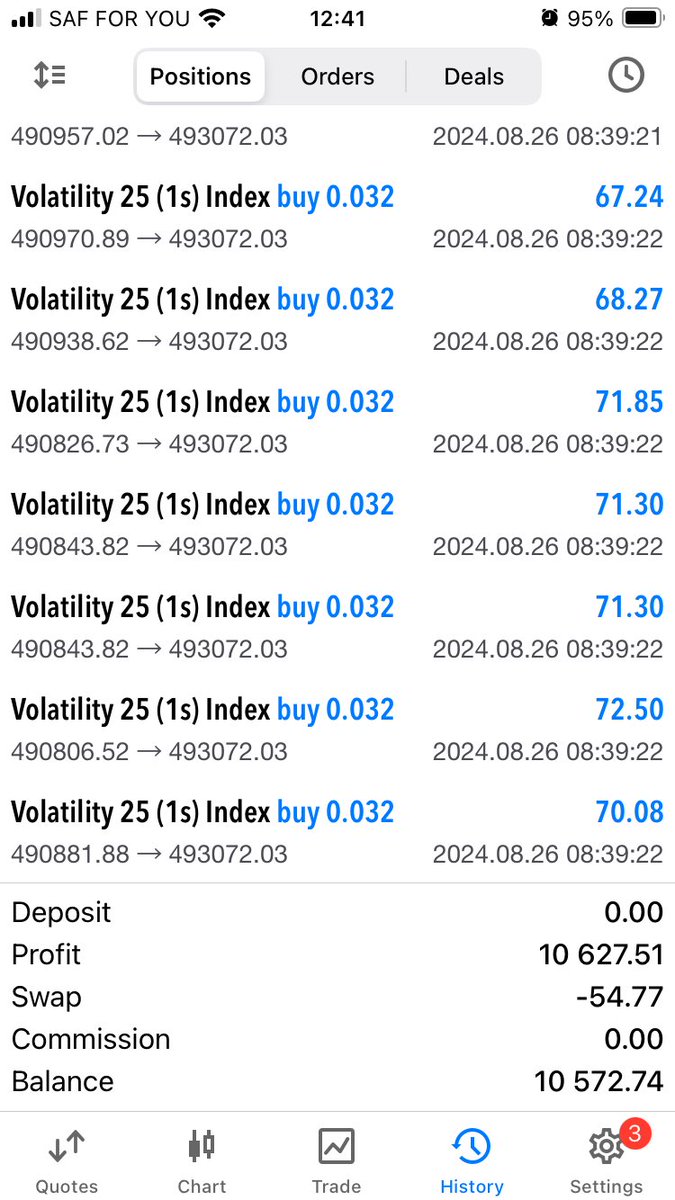
Task: Open the history period clock icon
Action: (626, 76)
